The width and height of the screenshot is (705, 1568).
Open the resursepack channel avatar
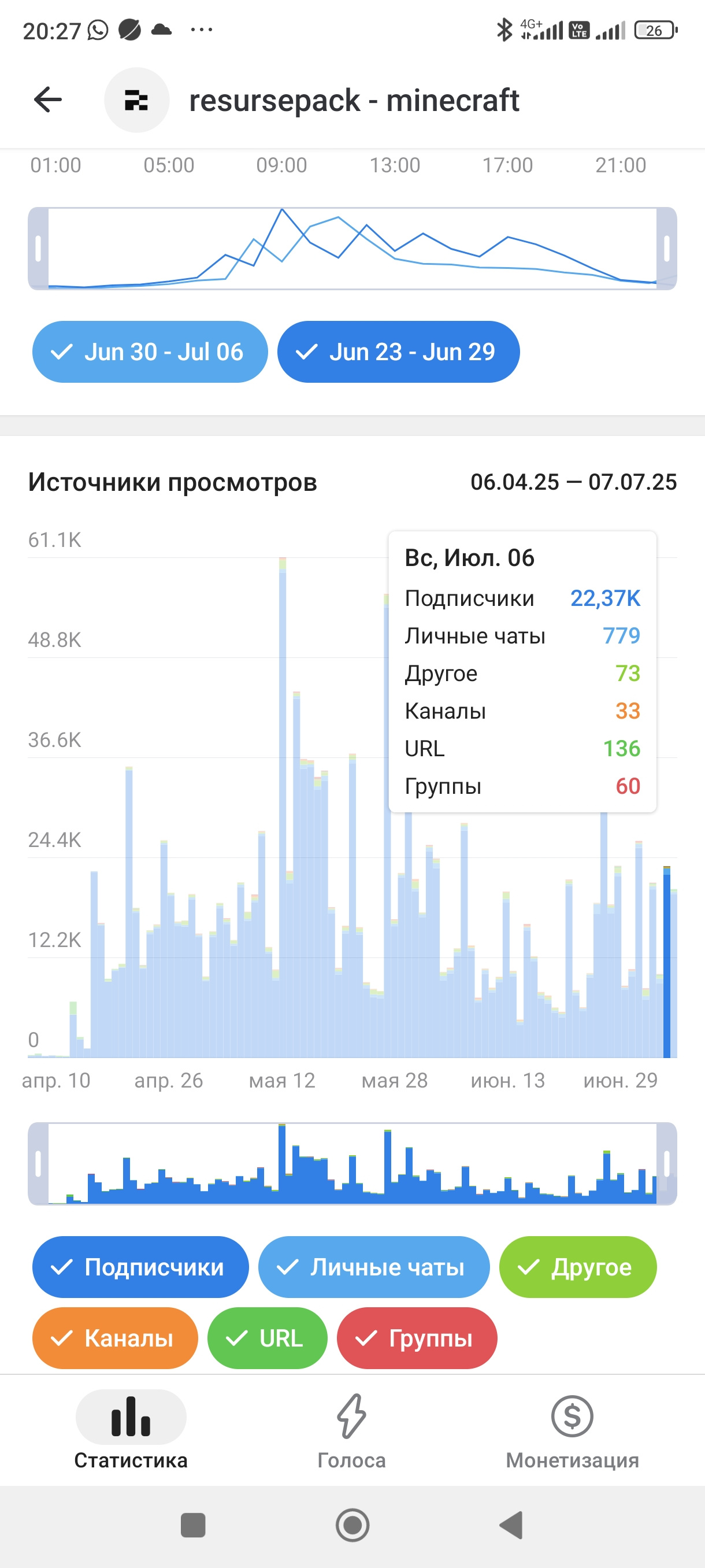137,100
